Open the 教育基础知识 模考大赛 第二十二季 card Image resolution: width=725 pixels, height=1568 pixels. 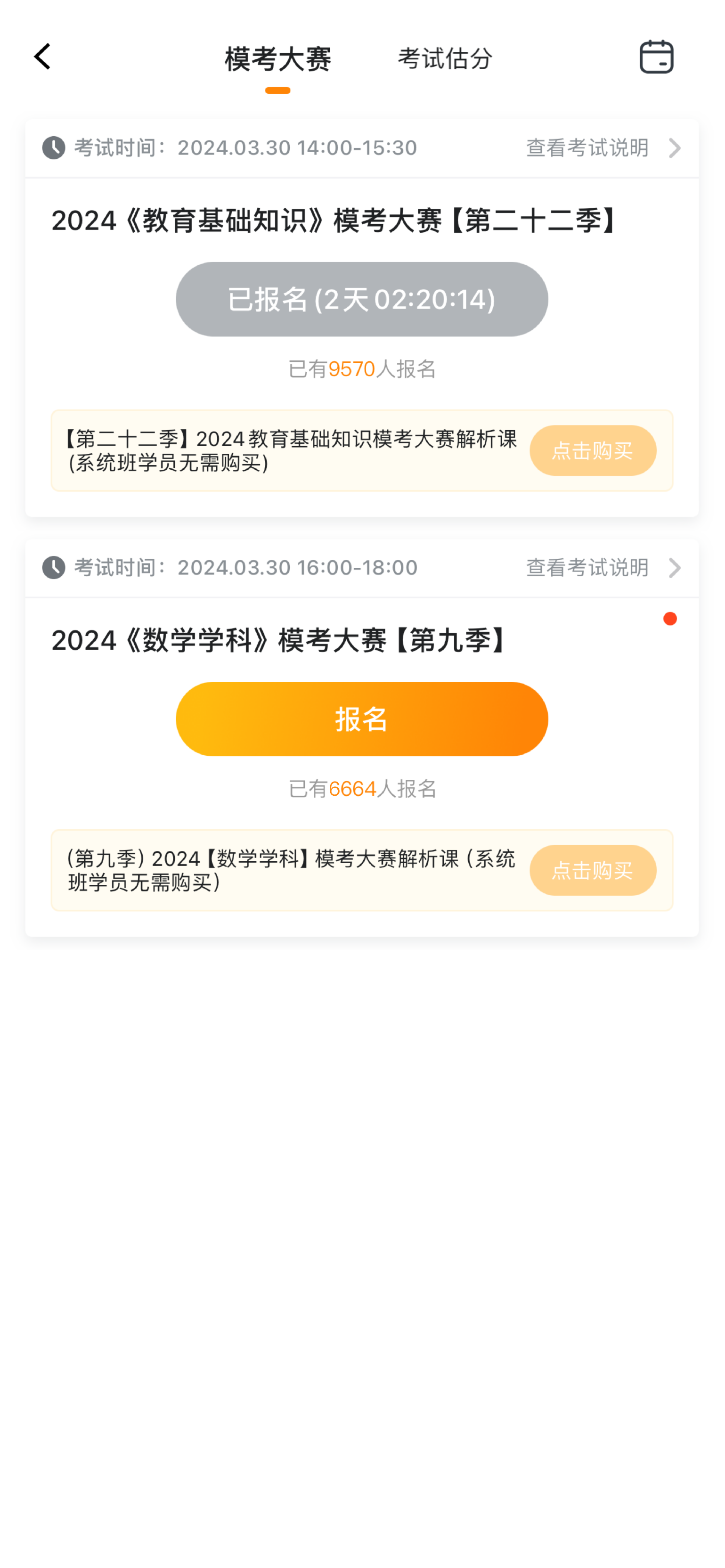[335, 220]
